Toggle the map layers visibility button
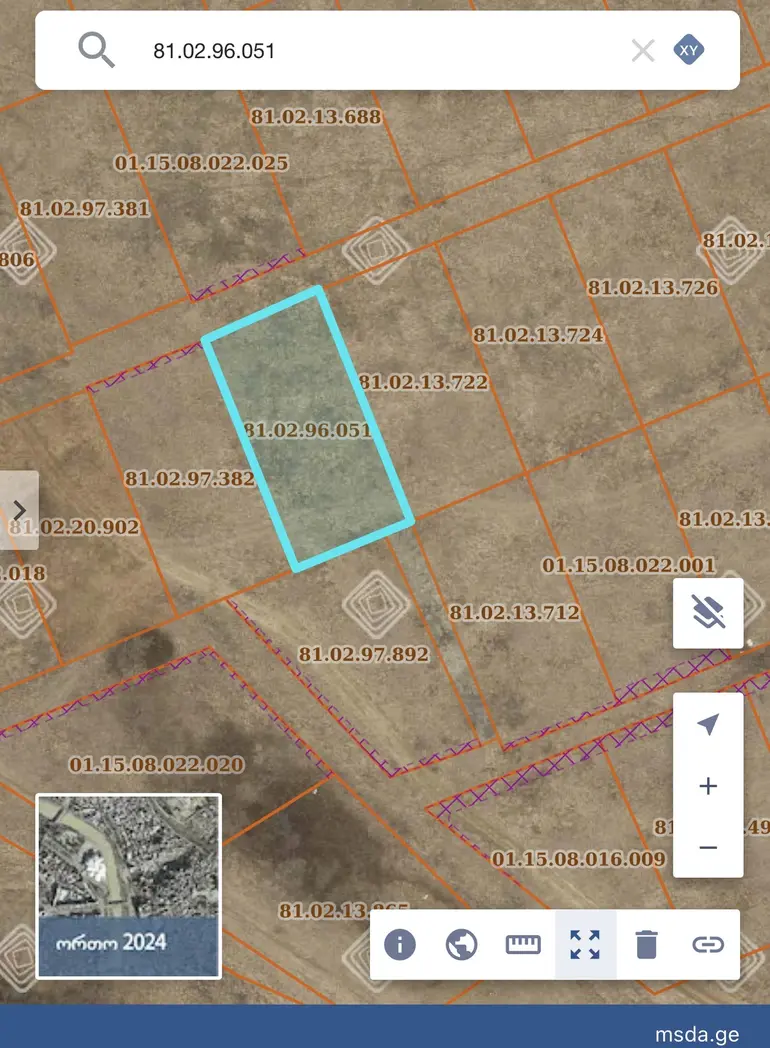The image size is (770, 1048). pos(708,613)
